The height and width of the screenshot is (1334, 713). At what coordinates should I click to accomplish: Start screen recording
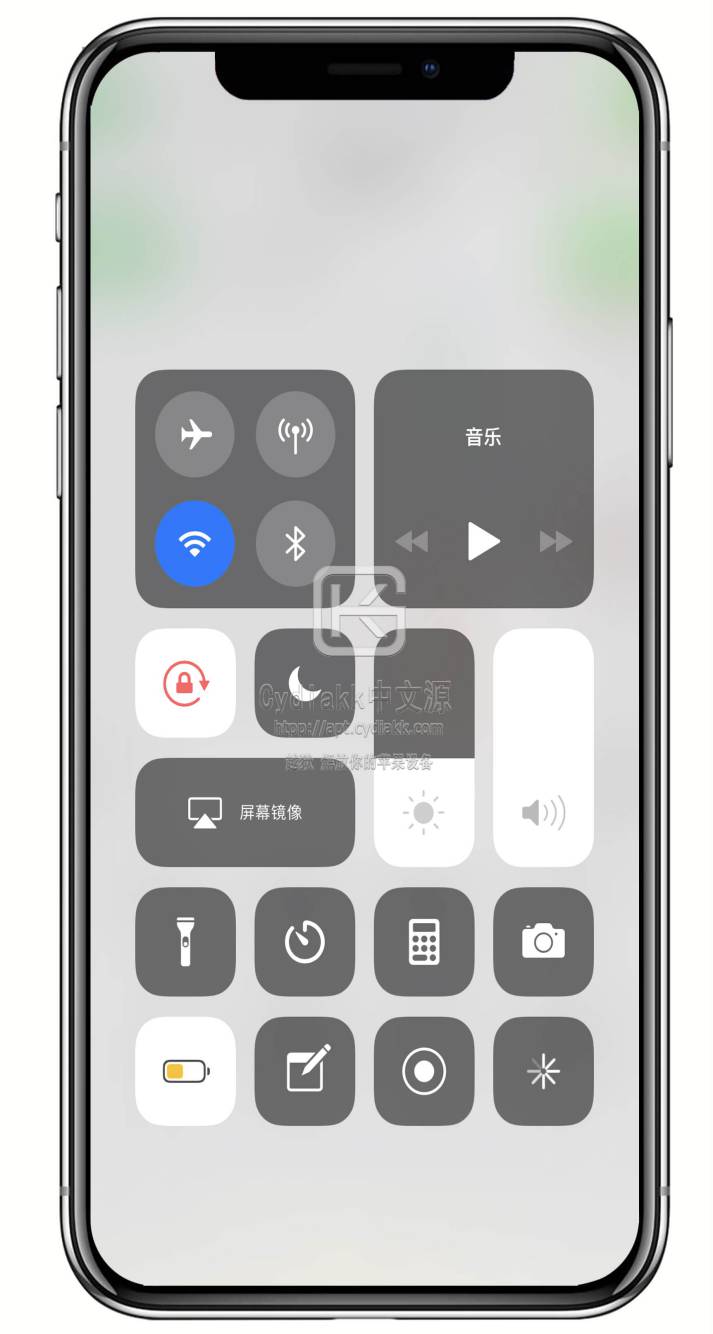(424, 1071)
